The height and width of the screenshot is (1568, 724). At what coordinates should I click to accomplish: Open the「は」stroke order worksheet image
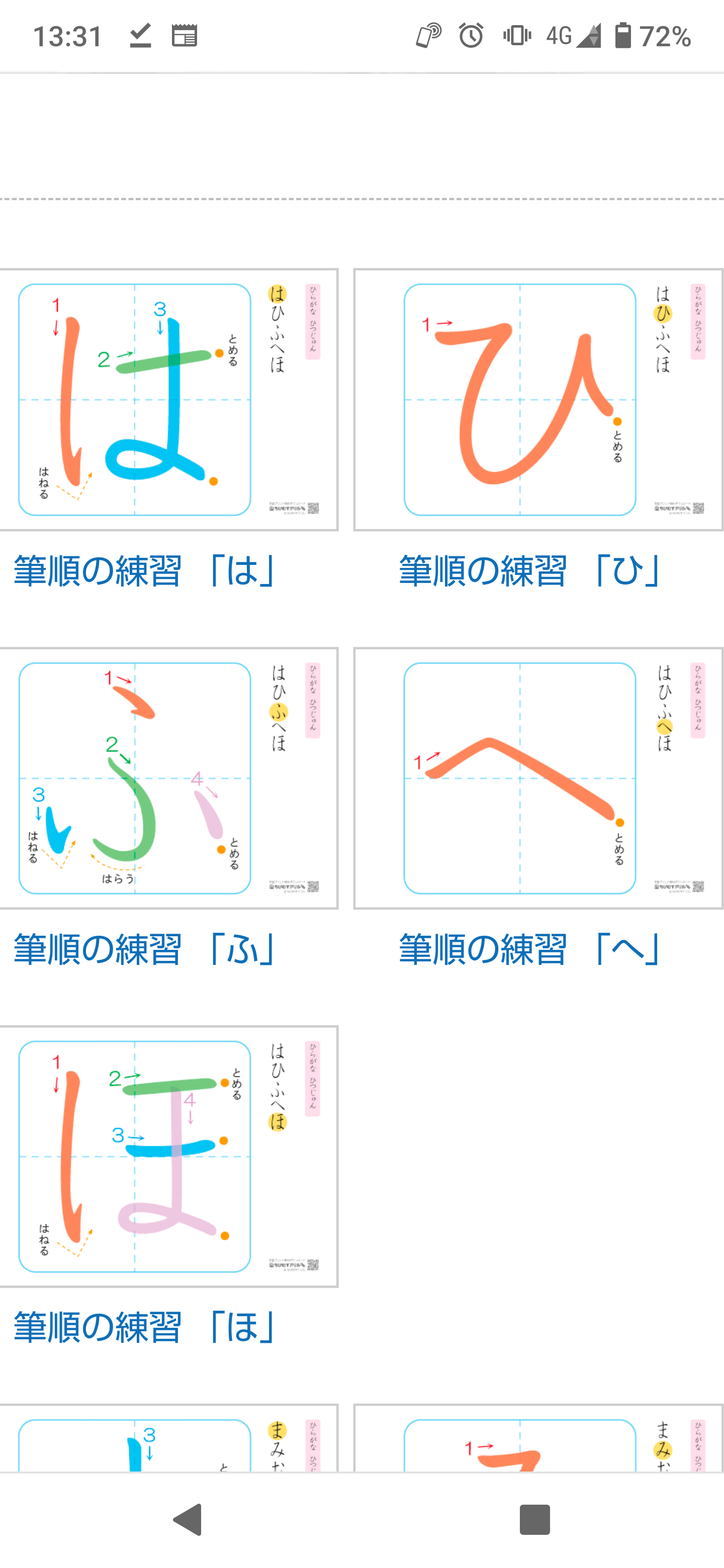click(x=168, y=400)
